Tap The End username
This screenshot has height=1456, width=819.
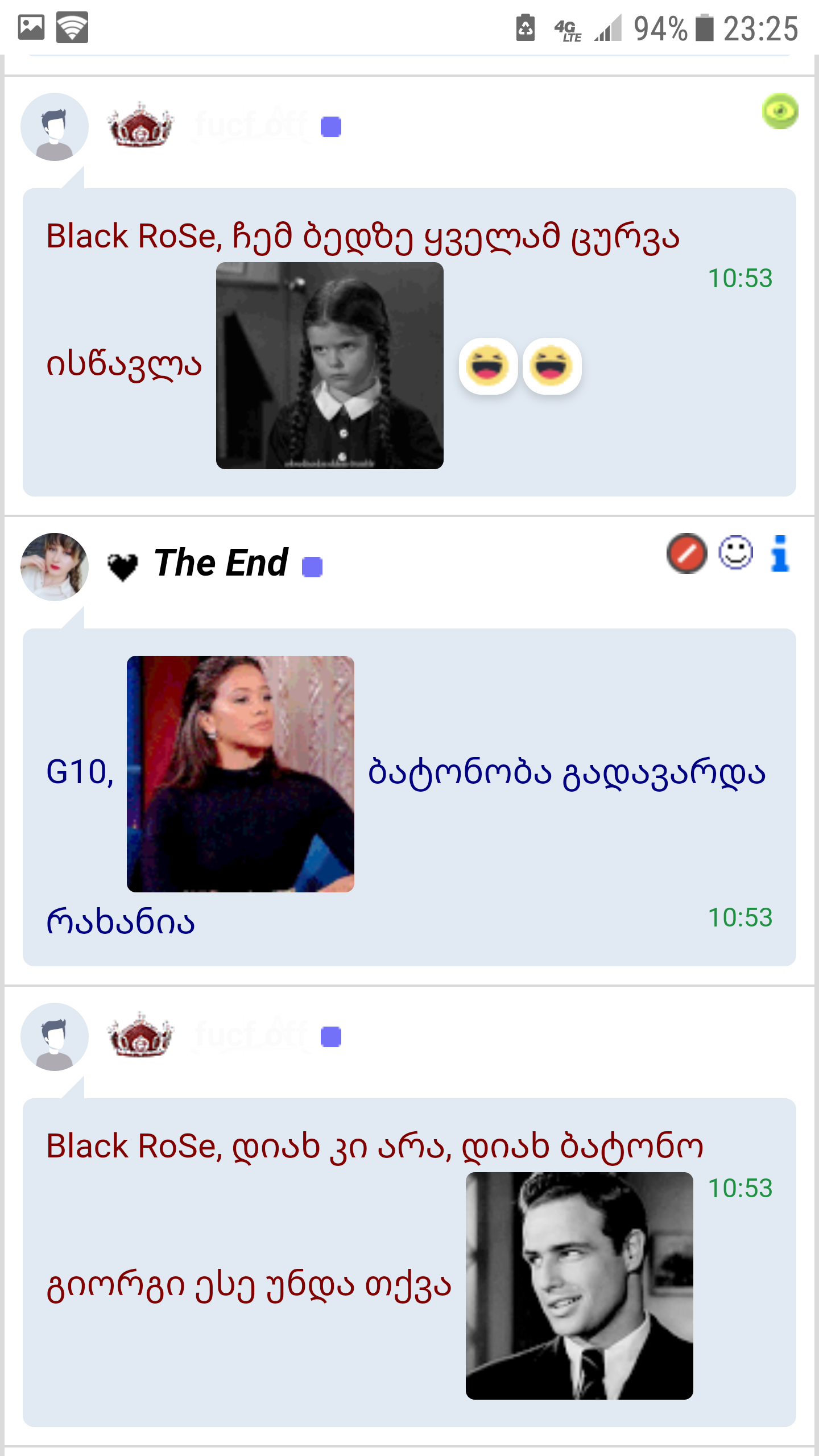[x=221, y=563]
